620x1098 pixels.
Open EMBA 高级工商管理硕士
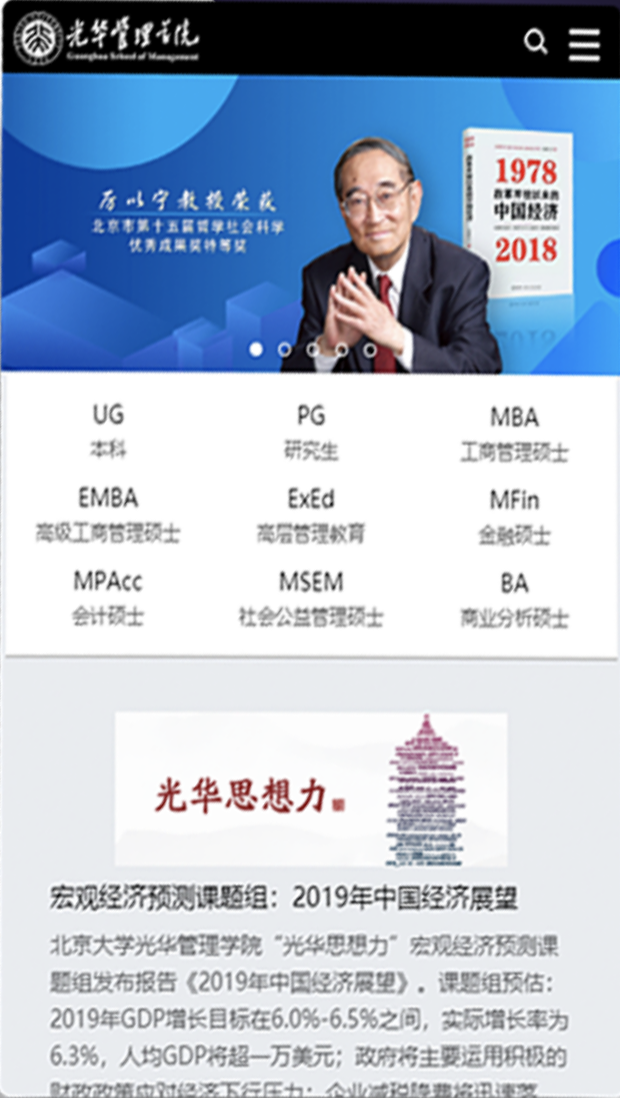point(108,515)
